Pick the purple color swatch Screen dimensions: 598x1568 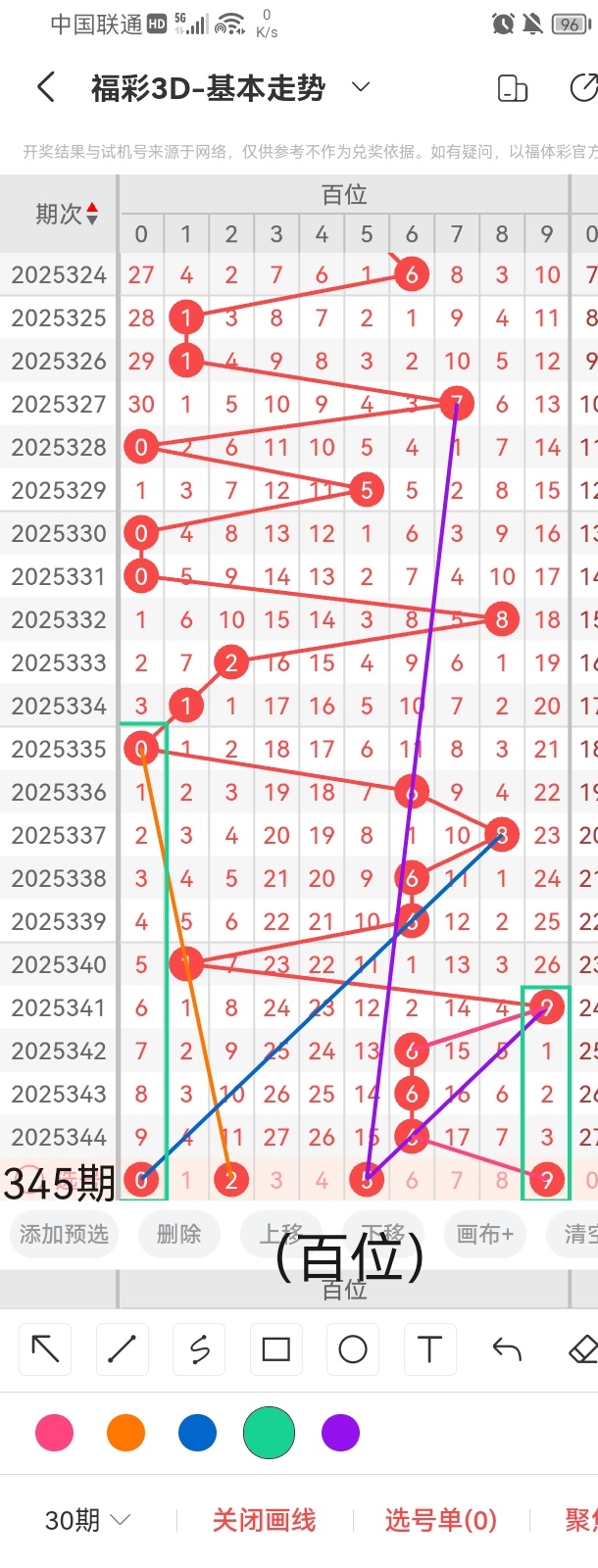(x=340, y=1433)
